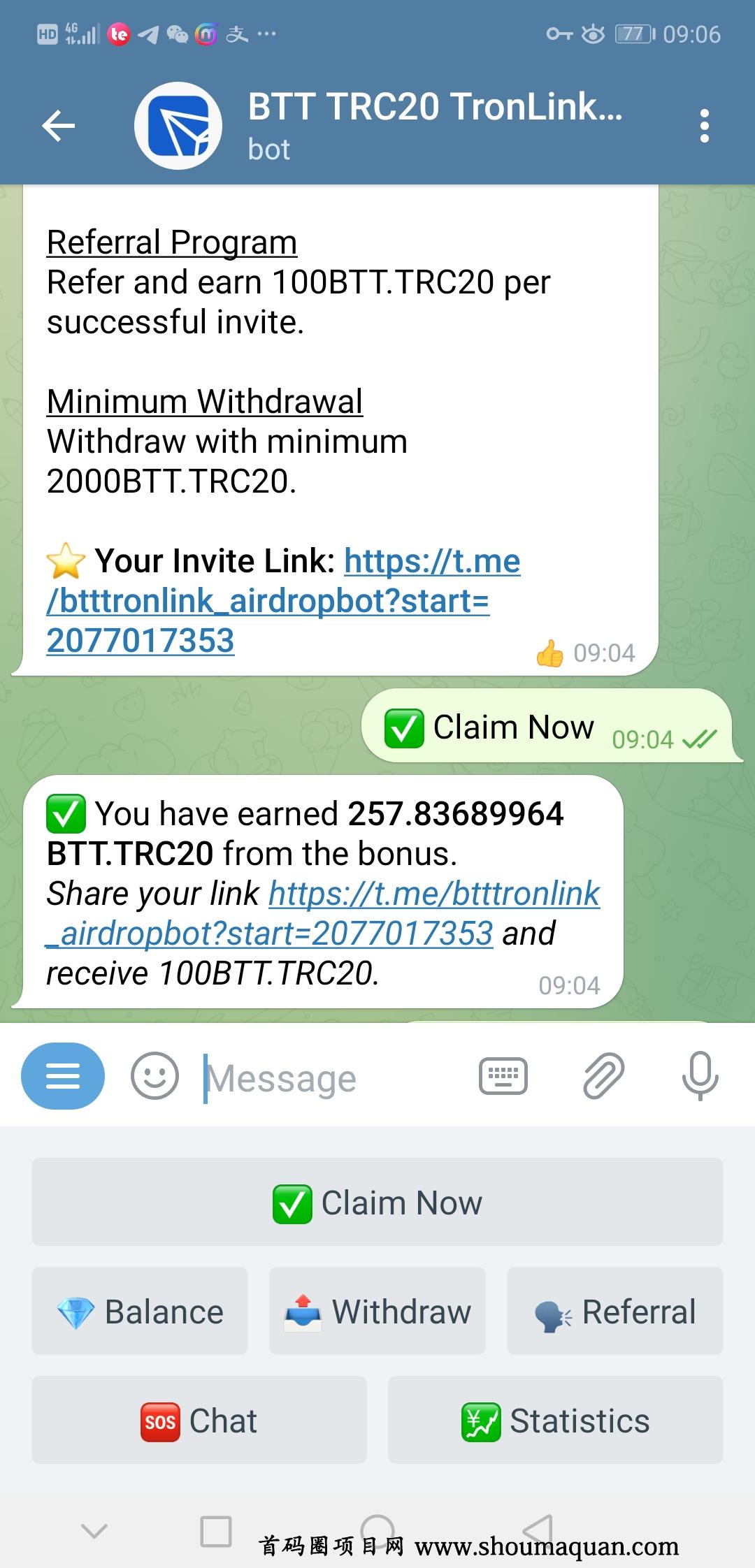Record a voice message
This screenshot has width=755, height=1568.
pos(700,1076)
